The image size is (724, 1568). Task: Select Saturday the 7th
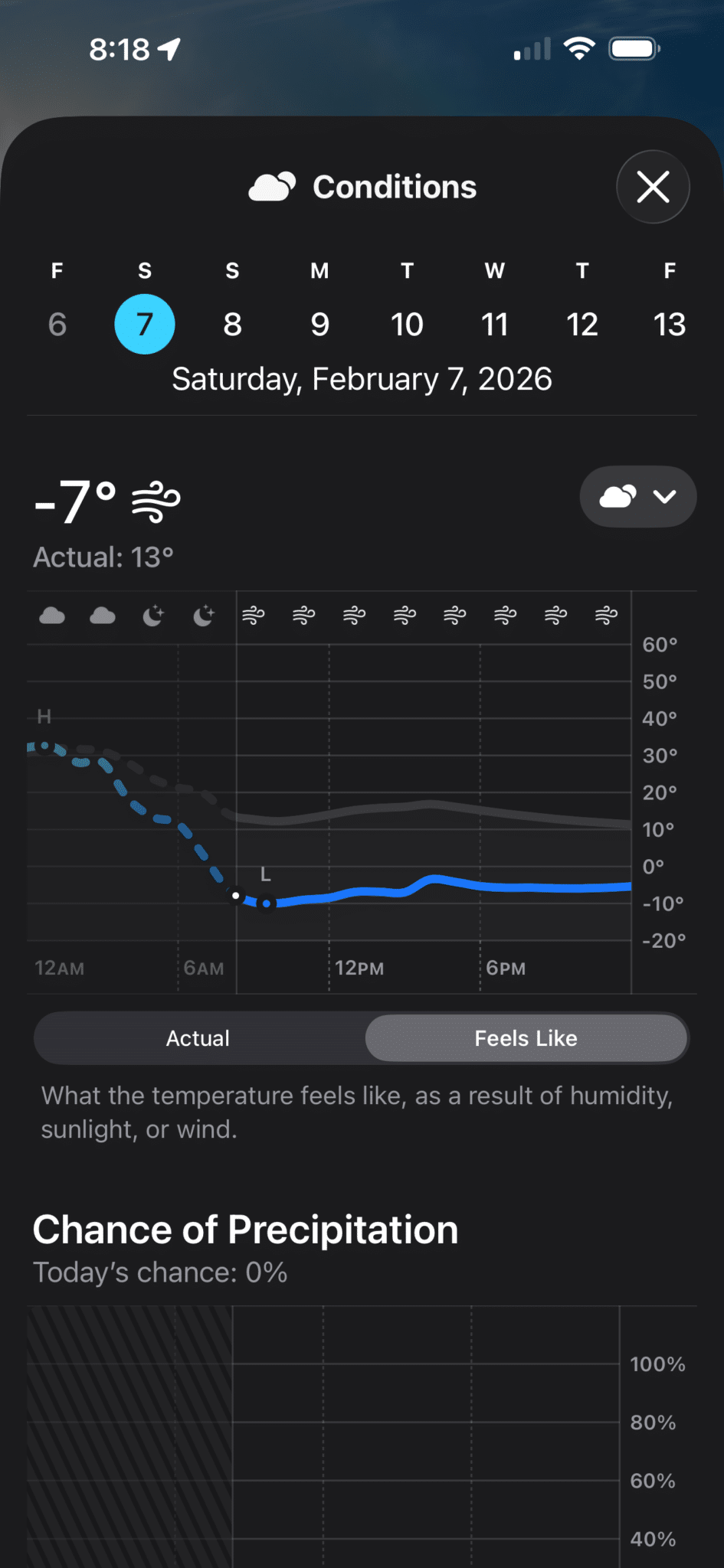click(145, 324)
